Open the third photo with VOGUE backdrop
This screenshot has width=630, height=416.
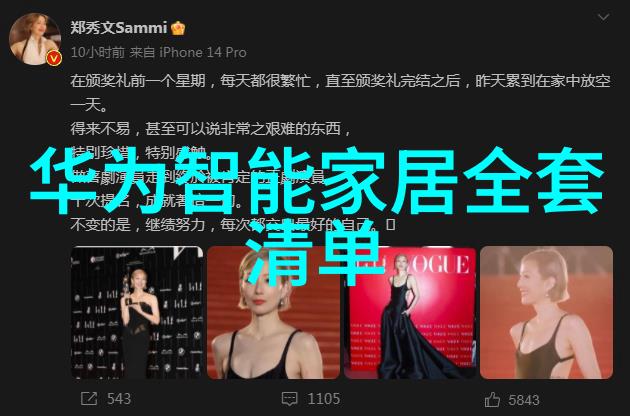[410, 311]
